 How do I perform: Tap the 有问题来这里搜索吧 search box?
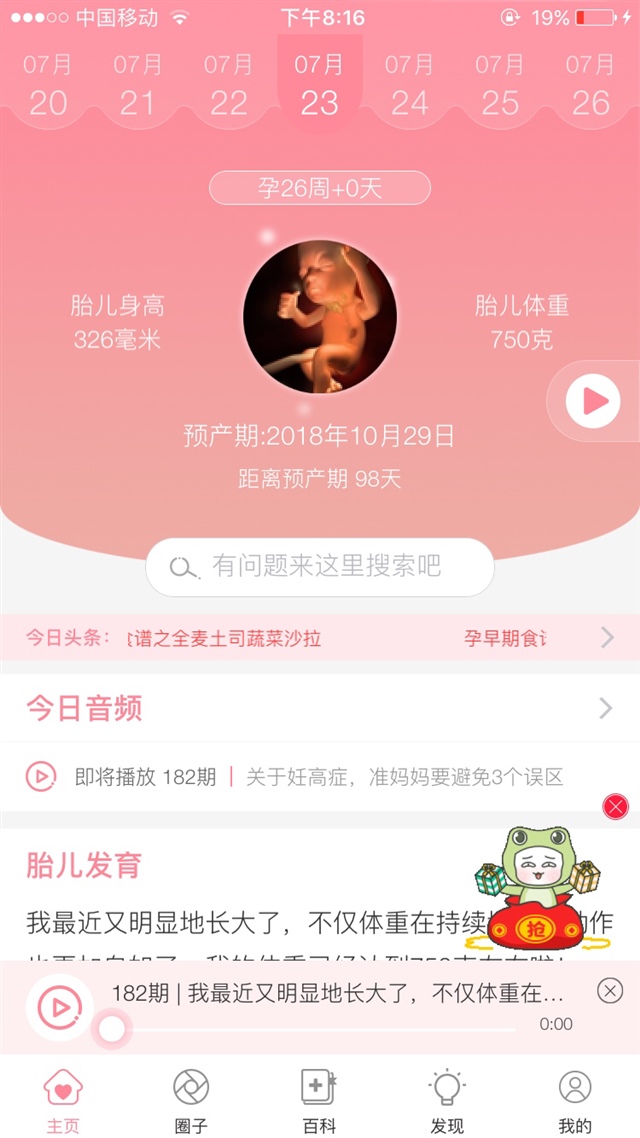(320, 567)
